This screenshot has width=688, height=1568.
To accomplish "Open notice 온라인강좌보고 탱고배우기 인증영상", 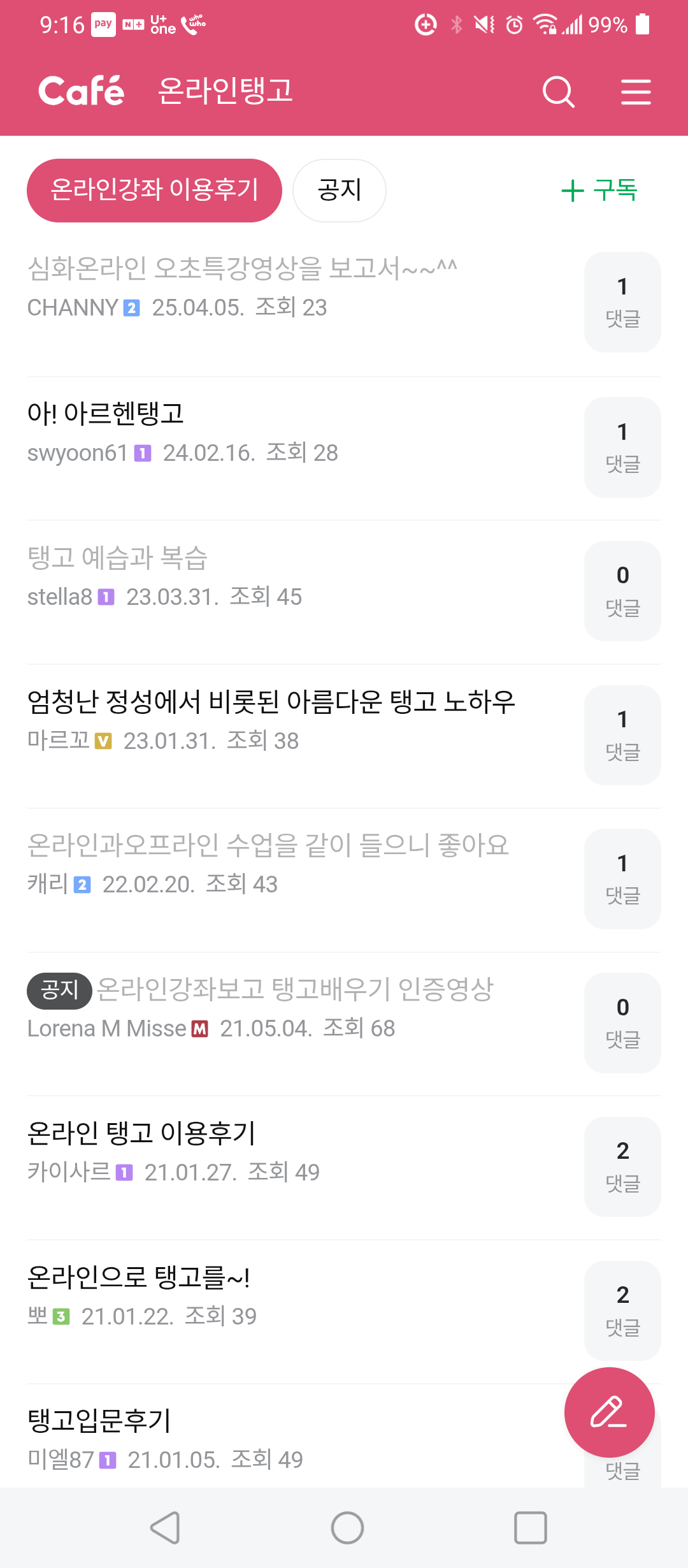I will (x=294, y=989).
